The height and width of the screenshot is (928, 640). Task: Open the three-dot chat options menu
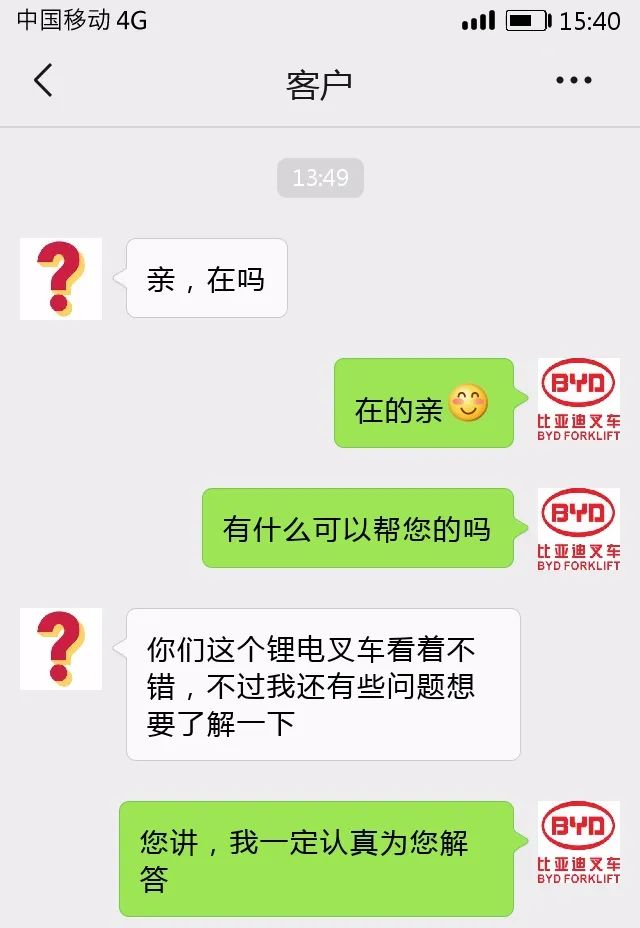click(573, 81)
